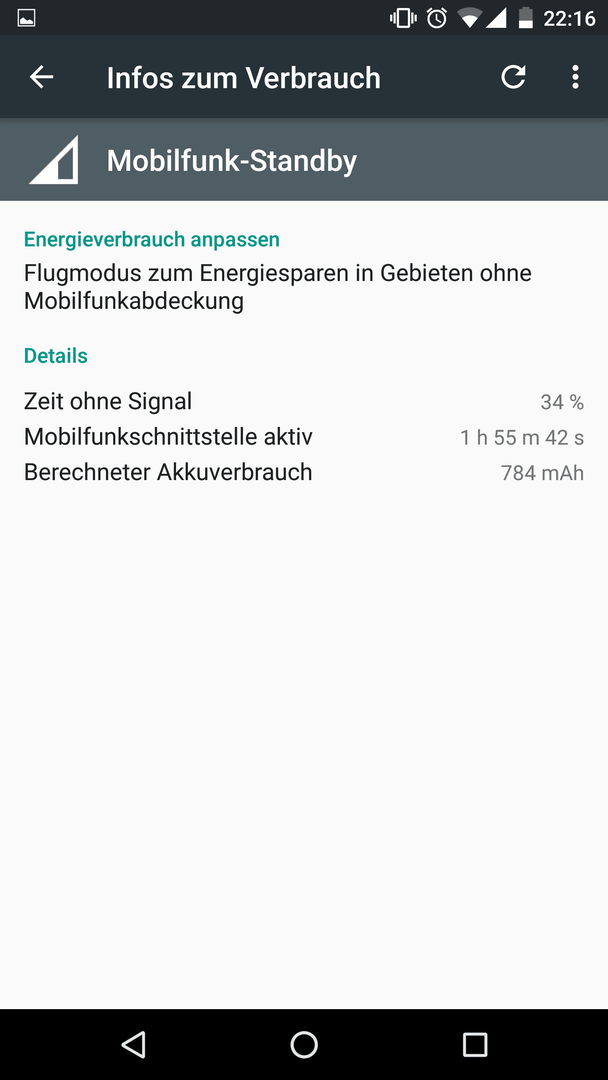This screenshot has height=1080, width=608.
Task: Go back using the toolbar arrow
Action: coord(41,77)
